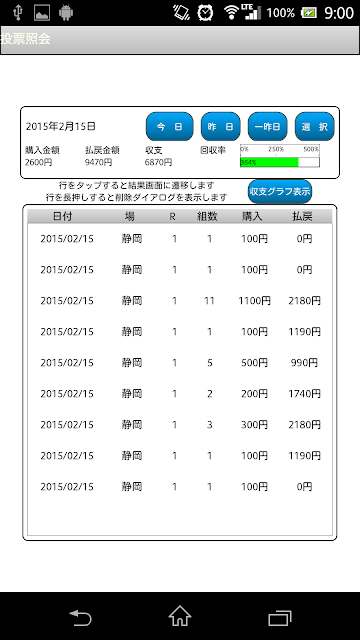Show results for 昨日

(x=221, y=127)
